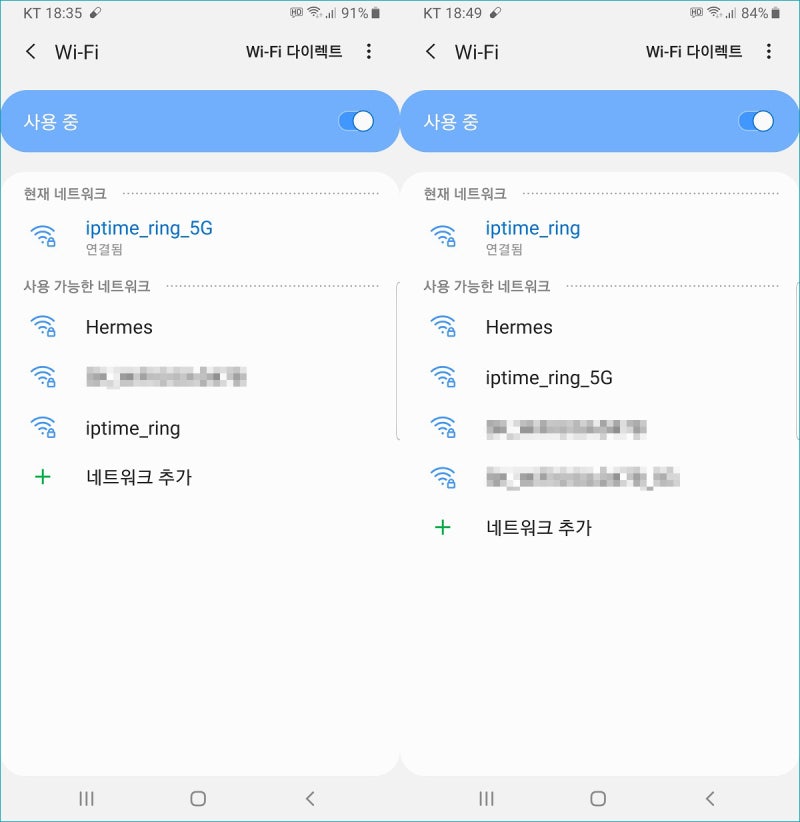
Task: Tap the Wi-Fi icon next to iptime_ring_5G
Action: [x=42, y=233]
